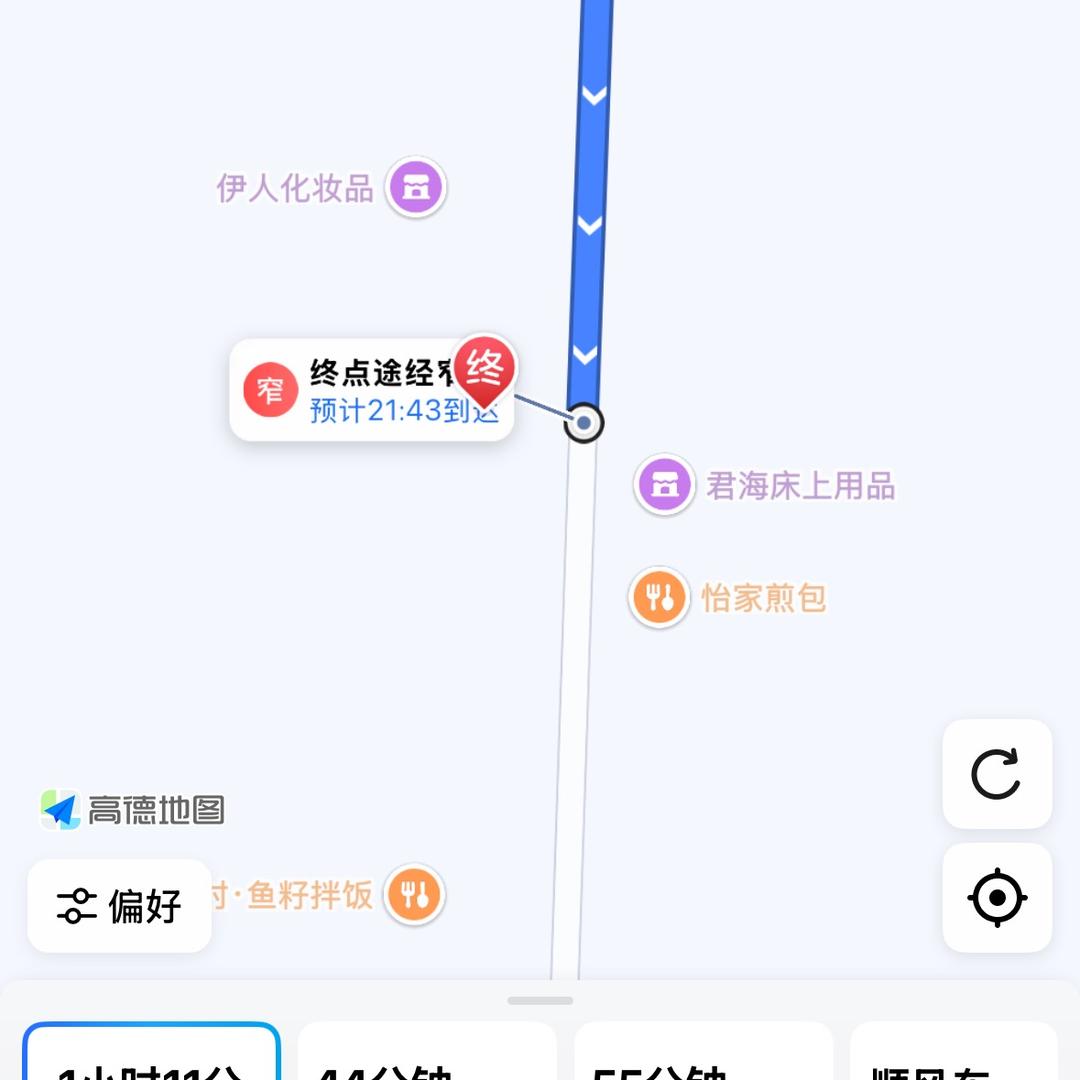This screenshot has height=1080, width=1080.
Task: Open the 伊人化妆品 shop marker
Action: click(416, 187)
